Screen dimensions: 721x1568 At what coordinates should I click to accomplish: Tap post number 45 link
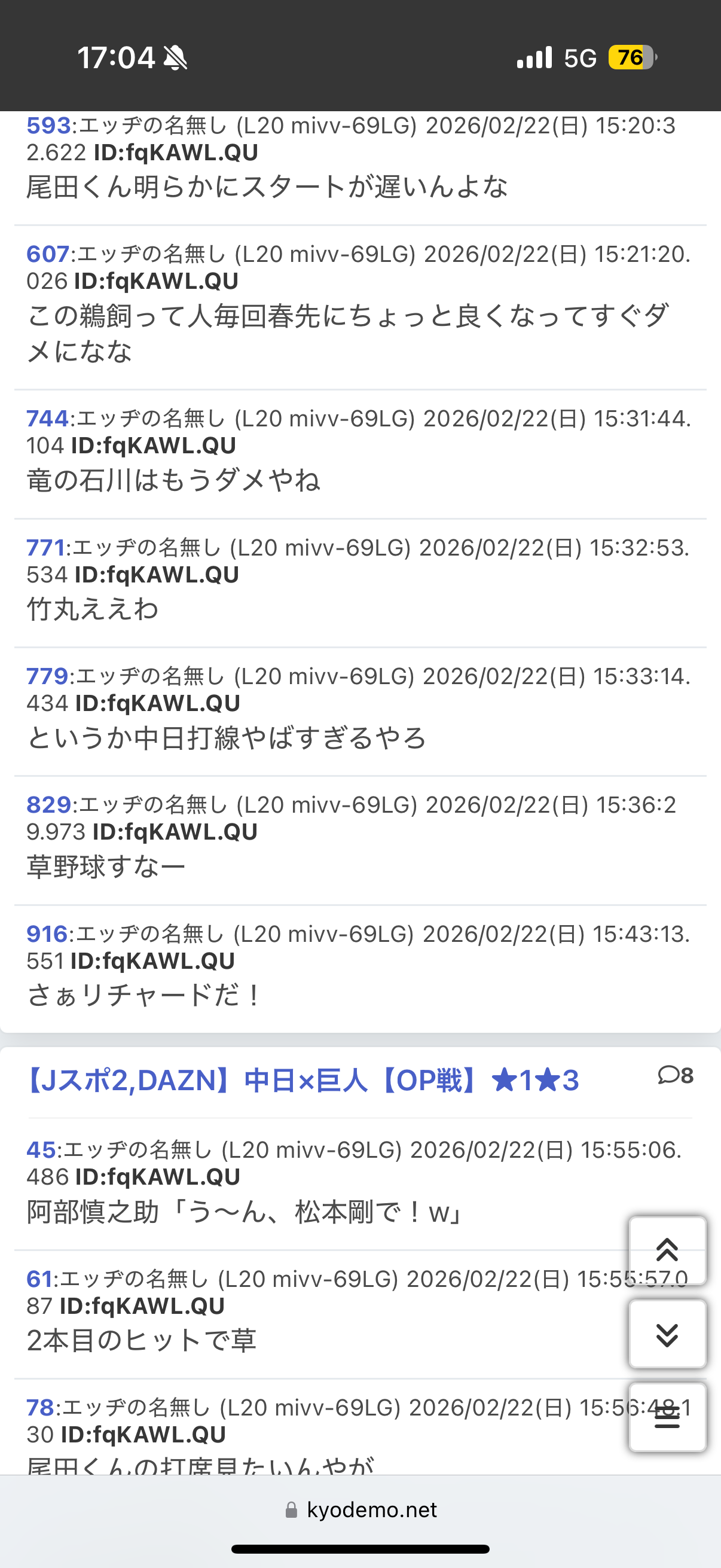tap(41, 1150)
